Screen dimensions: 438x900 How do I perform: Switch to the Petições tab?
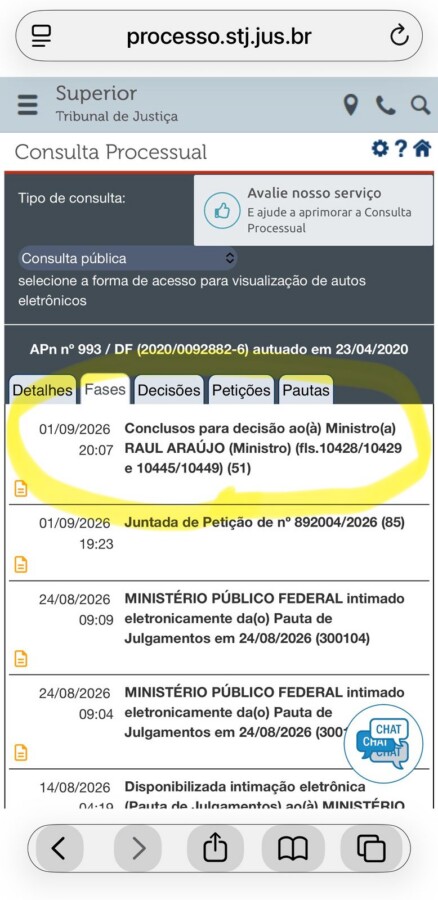241,390
